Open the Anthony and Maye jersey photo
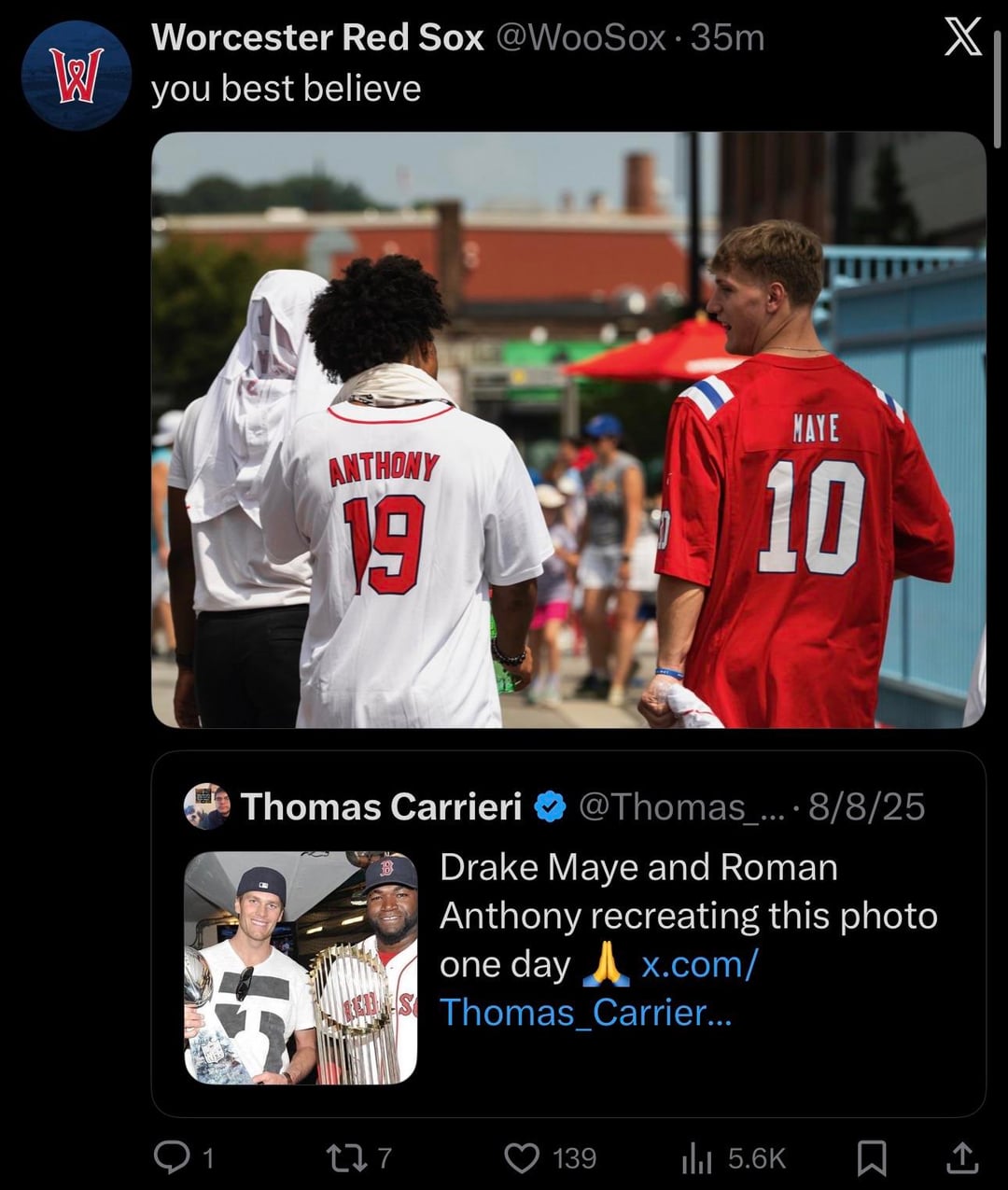 [x=567, y=429]
